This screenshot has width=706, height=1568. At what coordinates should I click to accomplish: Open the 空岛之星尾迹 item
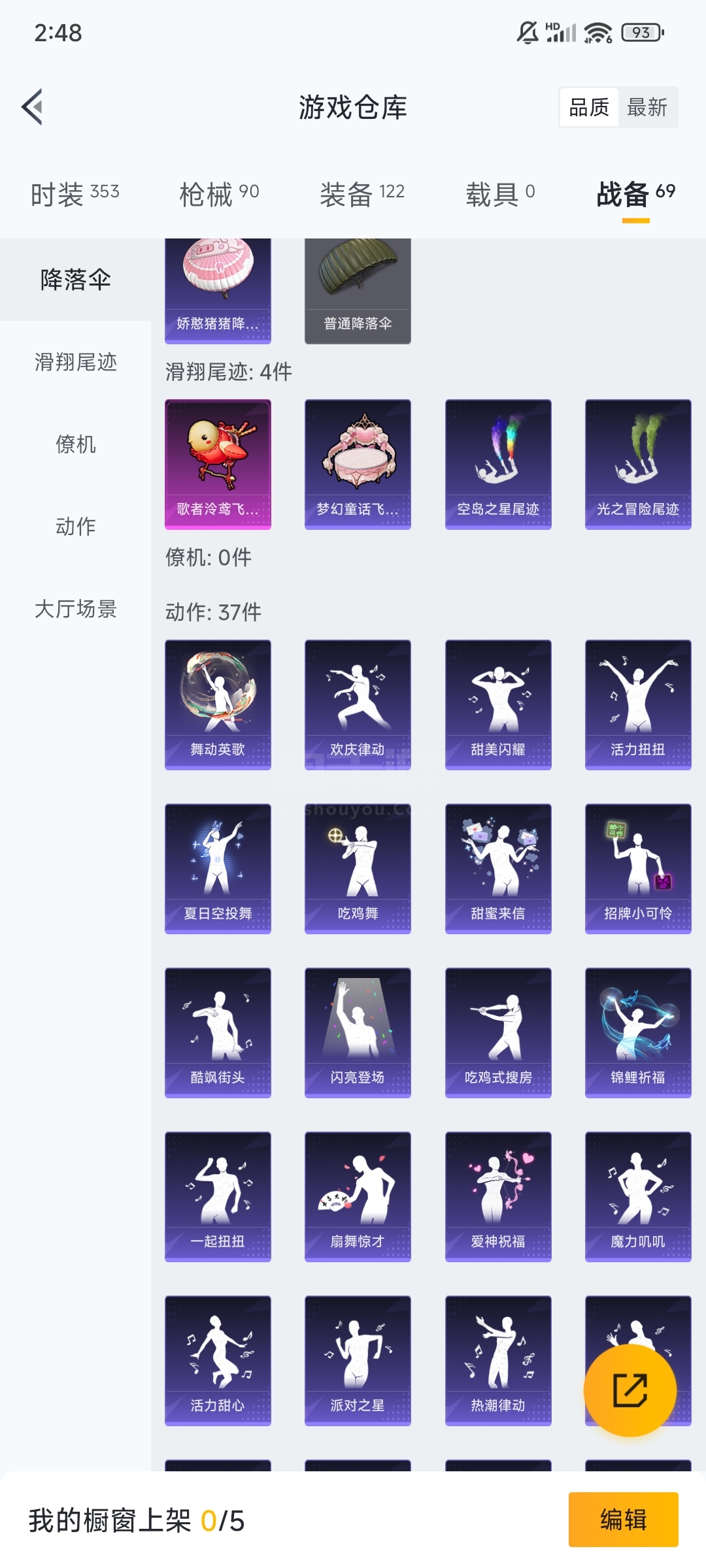(498, 464)
